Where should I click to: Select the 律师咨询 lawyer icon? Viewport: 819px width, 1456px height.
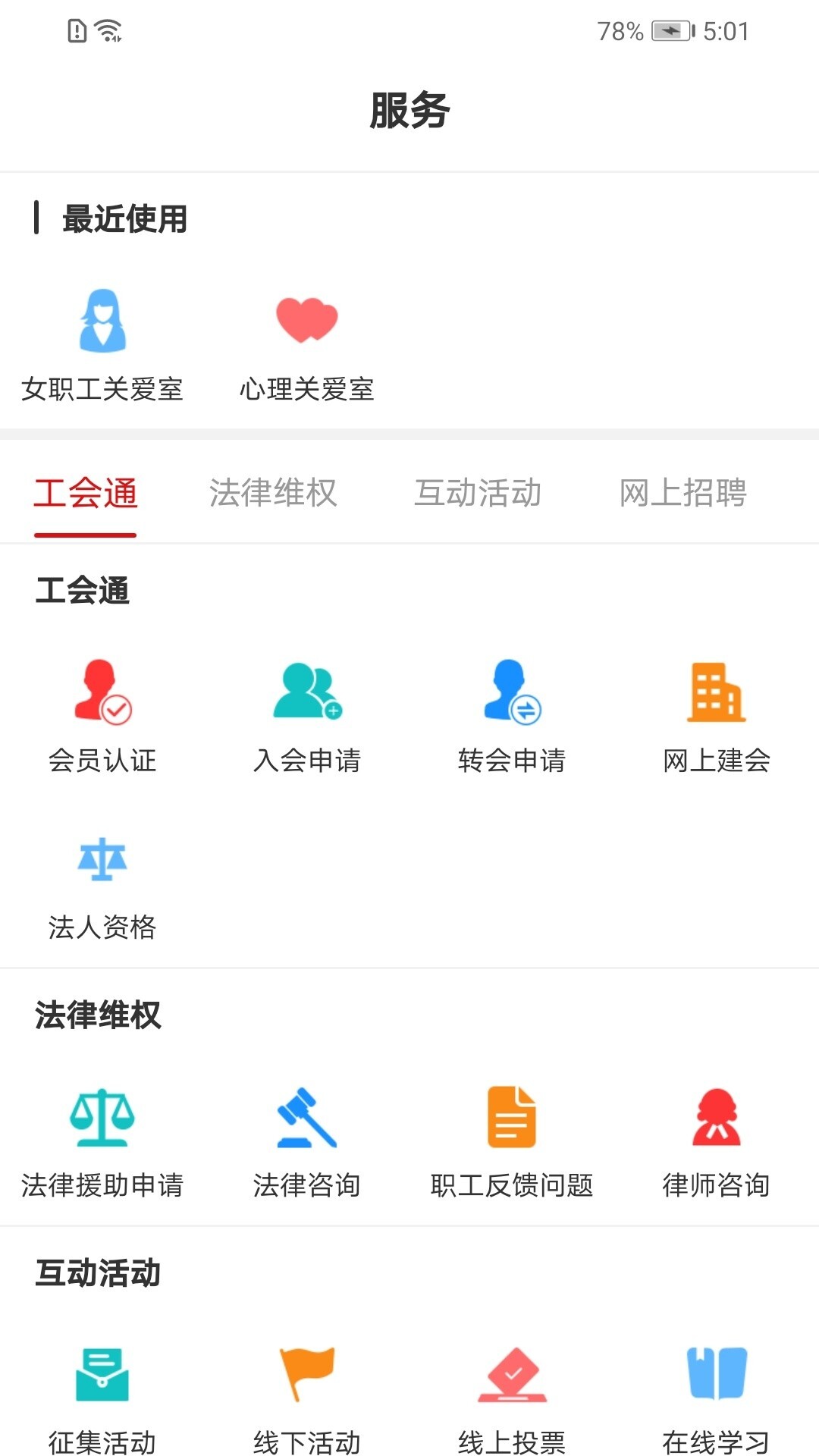(x=717, y=1122)
